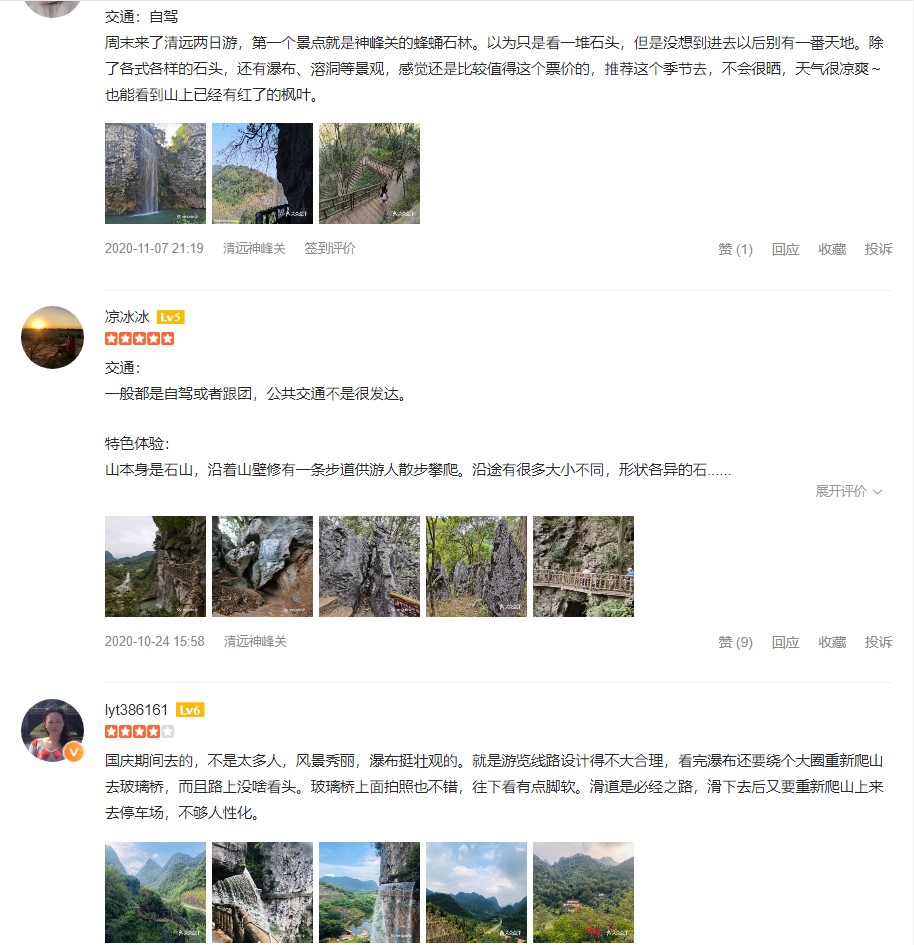View 凉冰冰's first cliff photo
This screenshot has width=914, height=945.
[x=155, y=566]
